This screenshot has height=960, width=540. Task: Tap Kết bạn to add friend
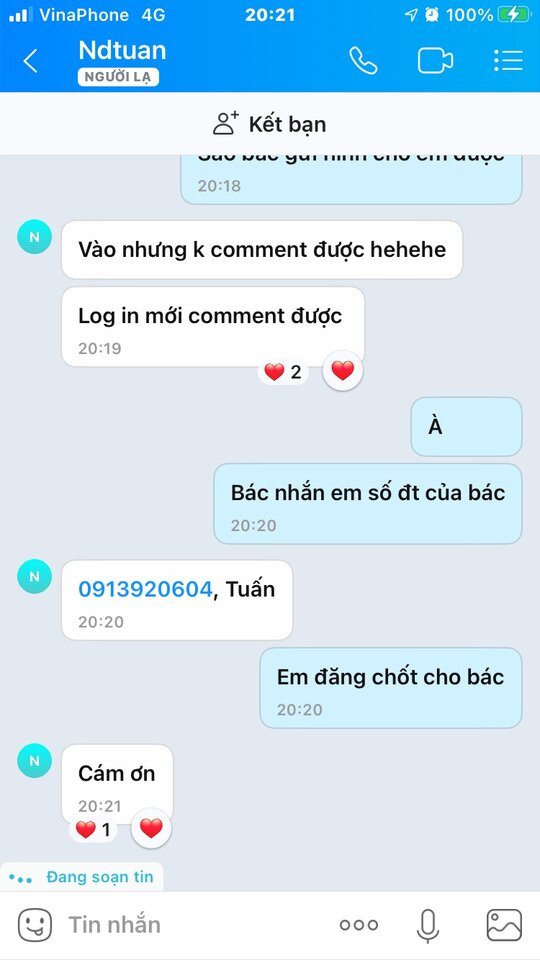[269, 124]
